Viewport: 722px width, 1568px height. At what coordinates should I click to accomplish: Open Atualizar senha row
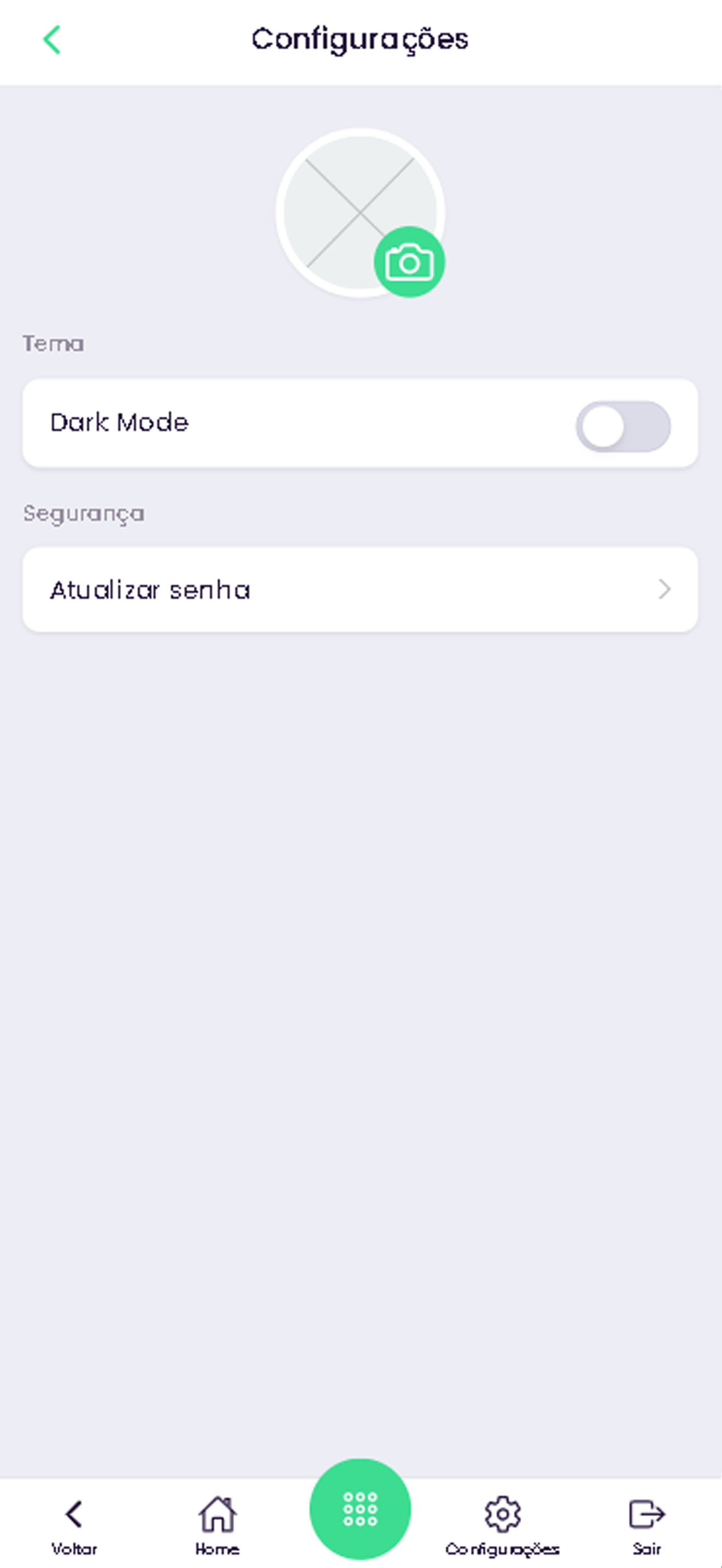(x=360, y=589)
